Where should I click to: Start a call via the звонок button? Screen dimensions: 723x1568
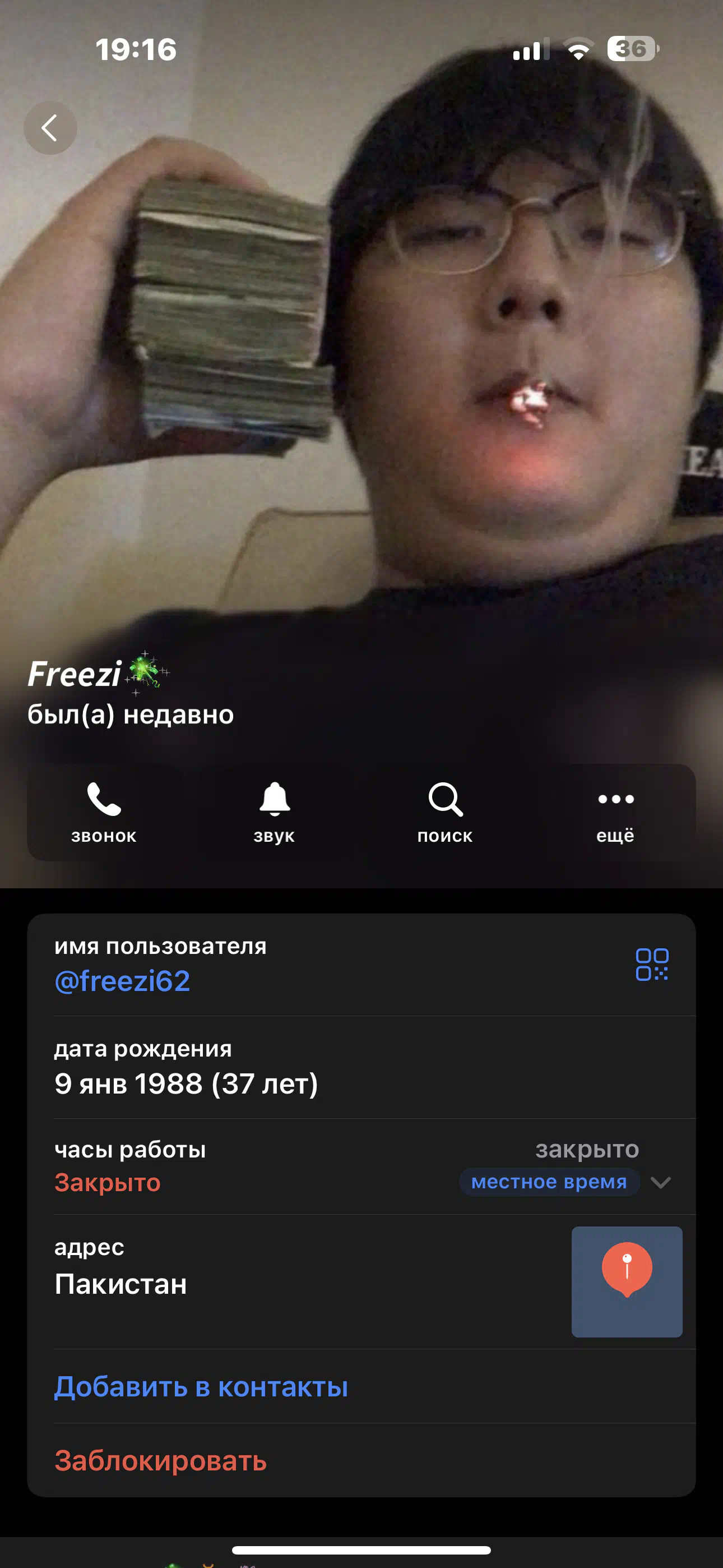(x=104, y=813)
